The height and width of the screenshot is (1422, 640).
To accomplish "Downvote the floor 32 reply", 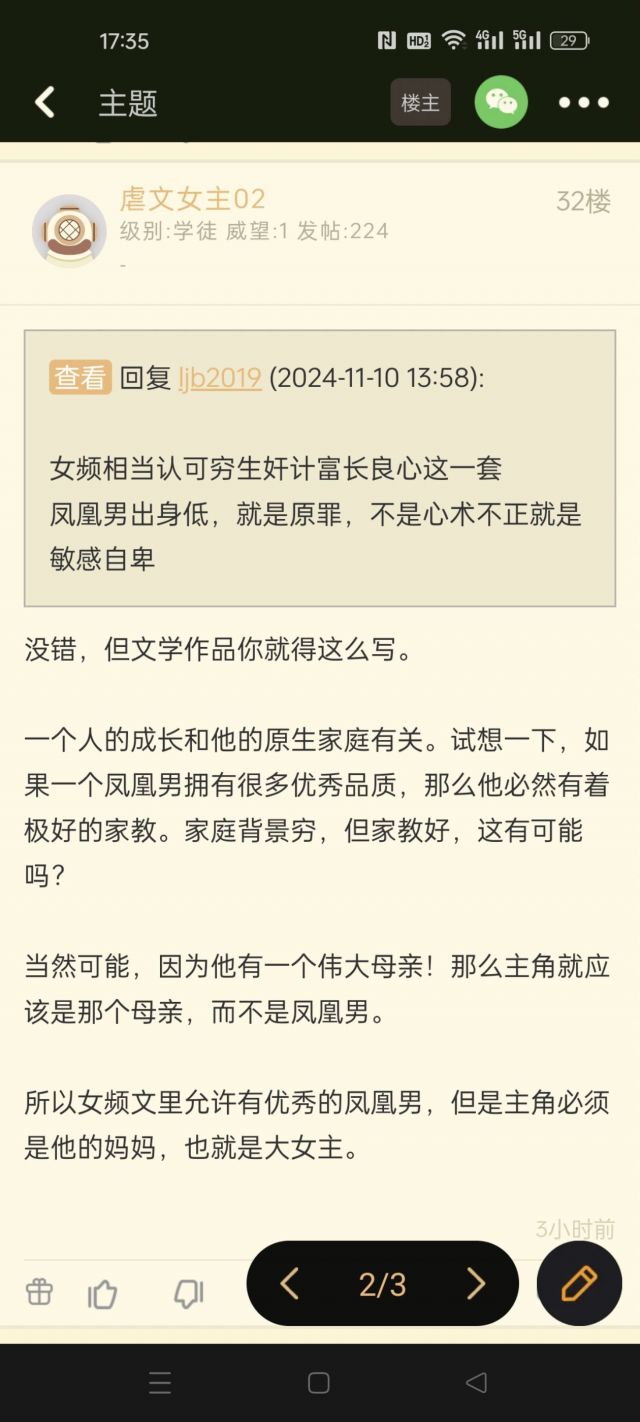I will click(188, 1294).
